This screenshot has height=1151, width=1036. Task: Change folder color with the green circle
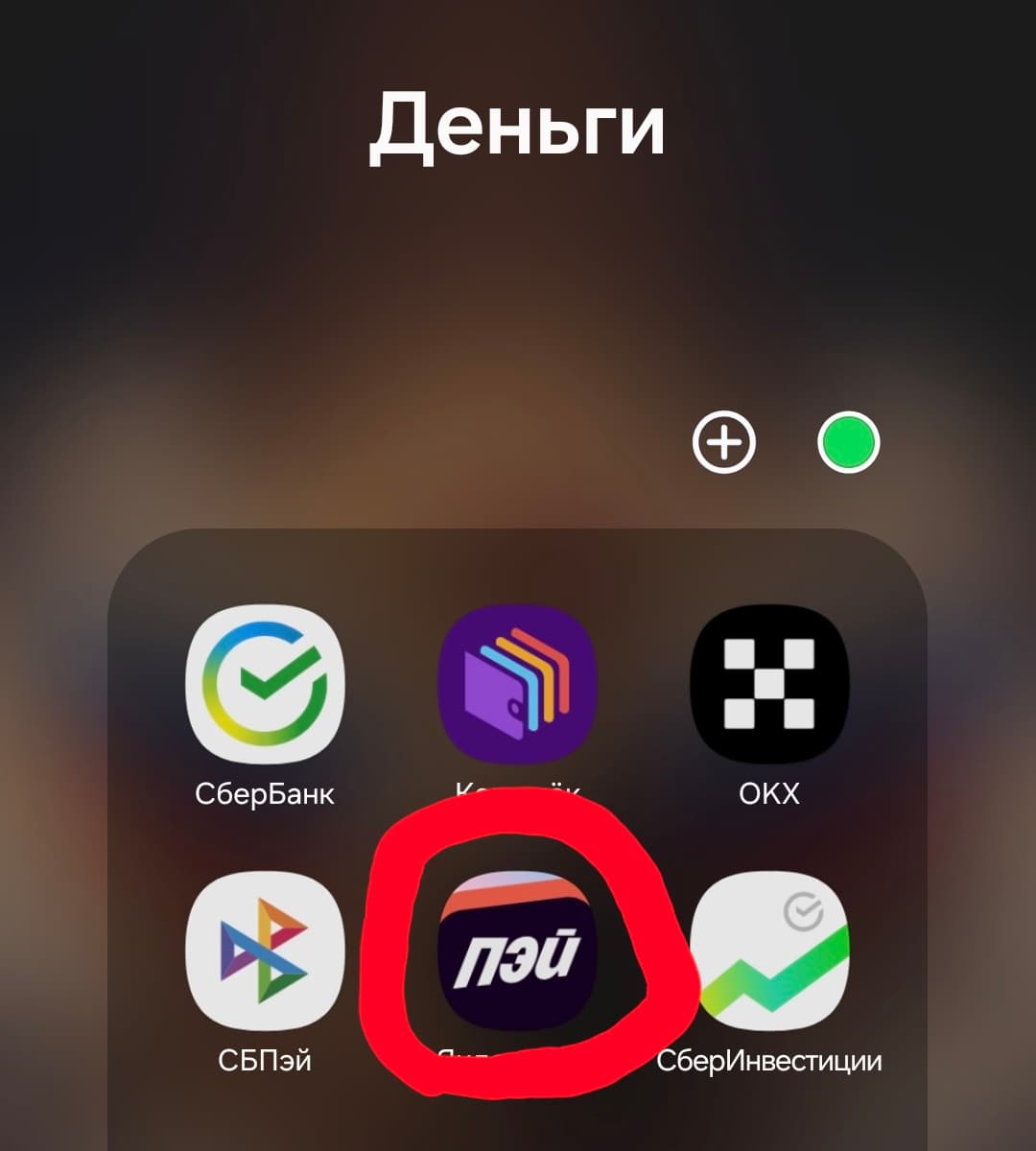click(848, 442)
